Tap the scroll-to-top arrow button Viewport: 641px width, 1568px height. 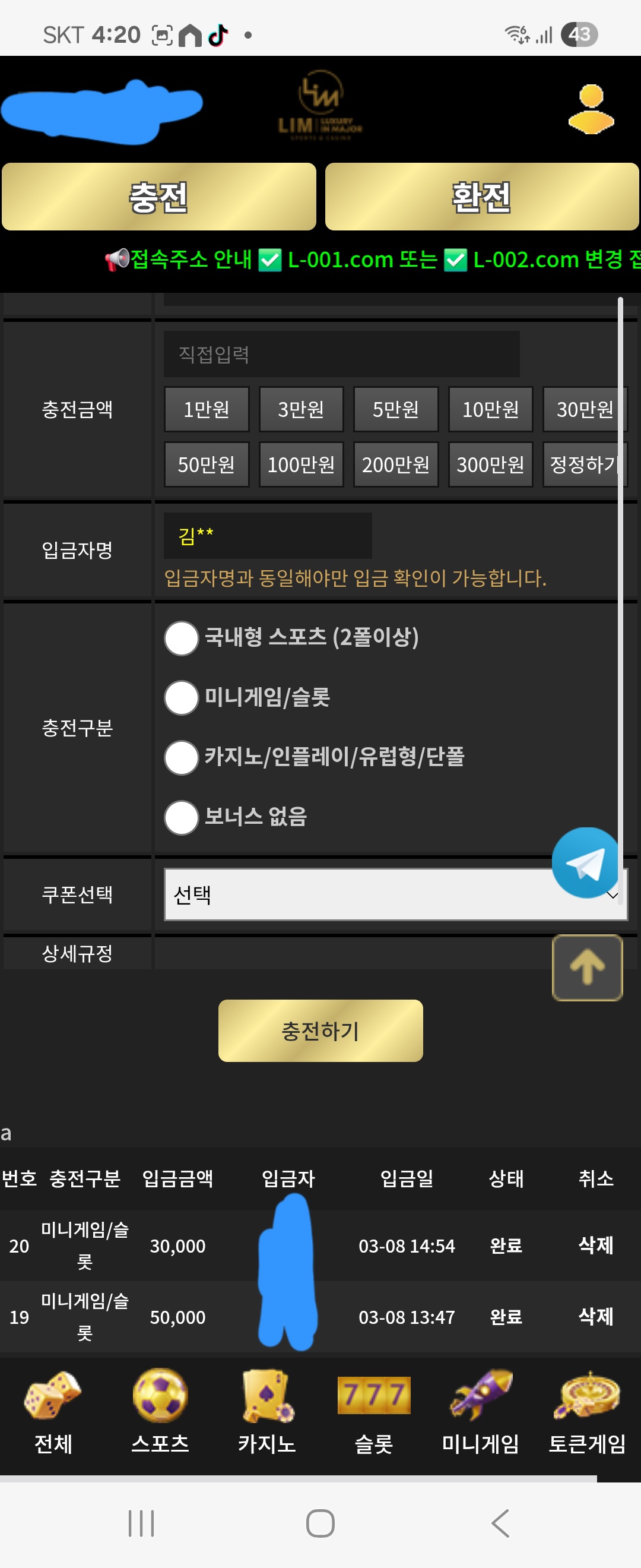(x=586, y=968)
